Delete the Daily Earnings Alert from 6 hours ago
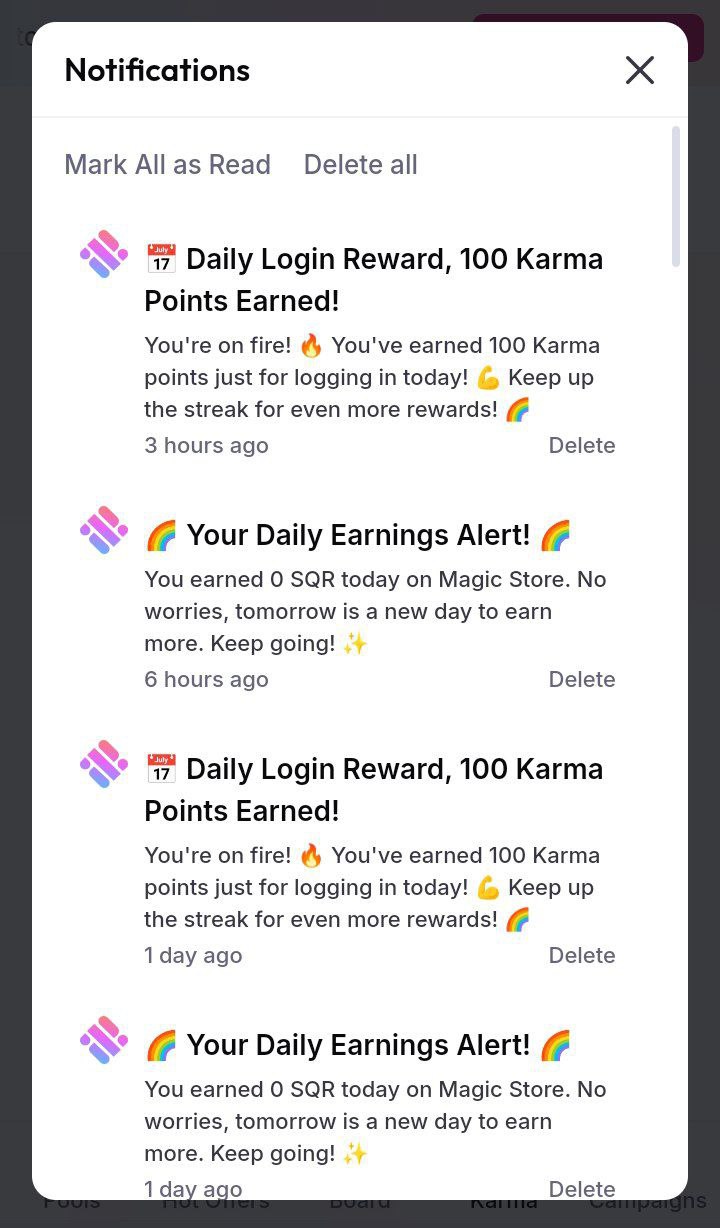The height and width of the screenshot is (1228, 720). tap(582, 680)
